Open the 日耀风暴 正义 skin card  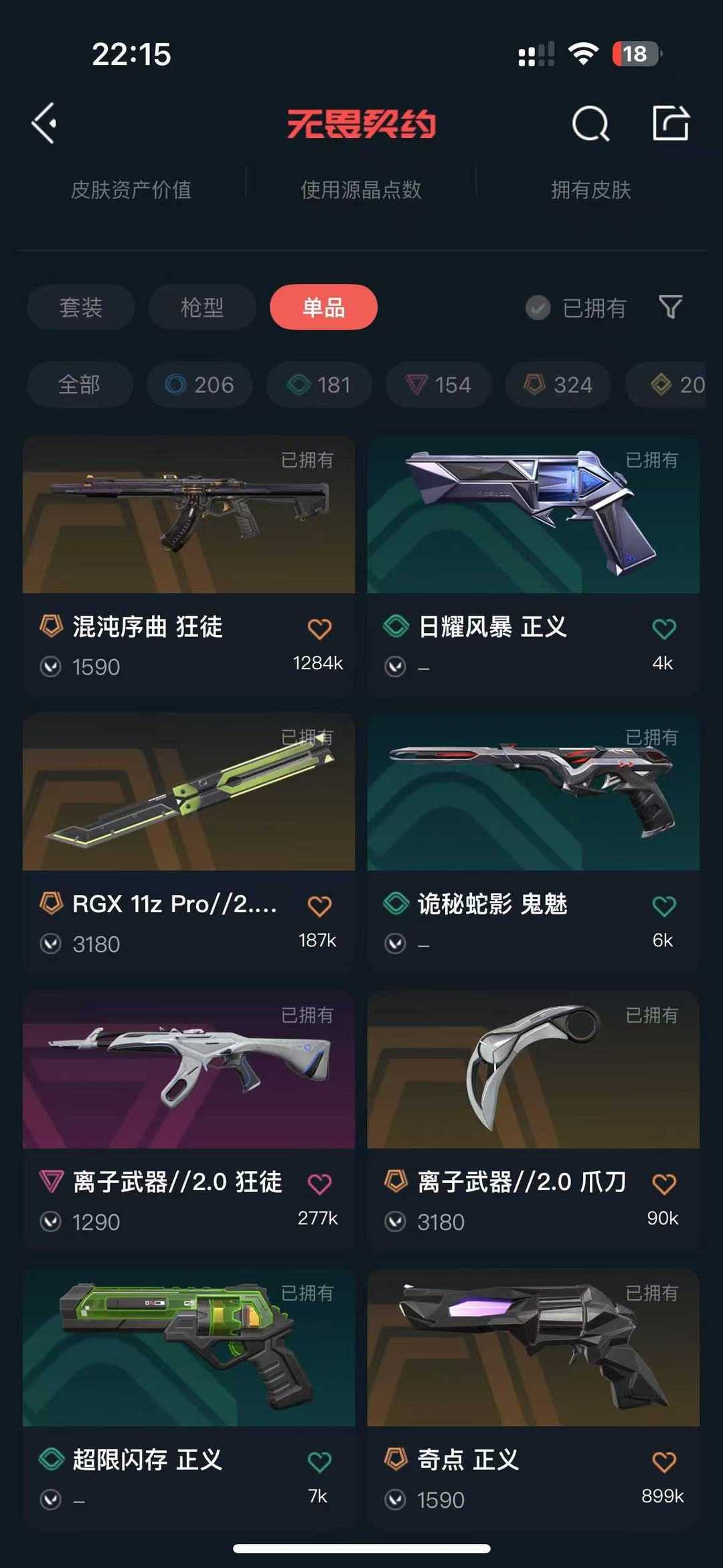(534, 566)
